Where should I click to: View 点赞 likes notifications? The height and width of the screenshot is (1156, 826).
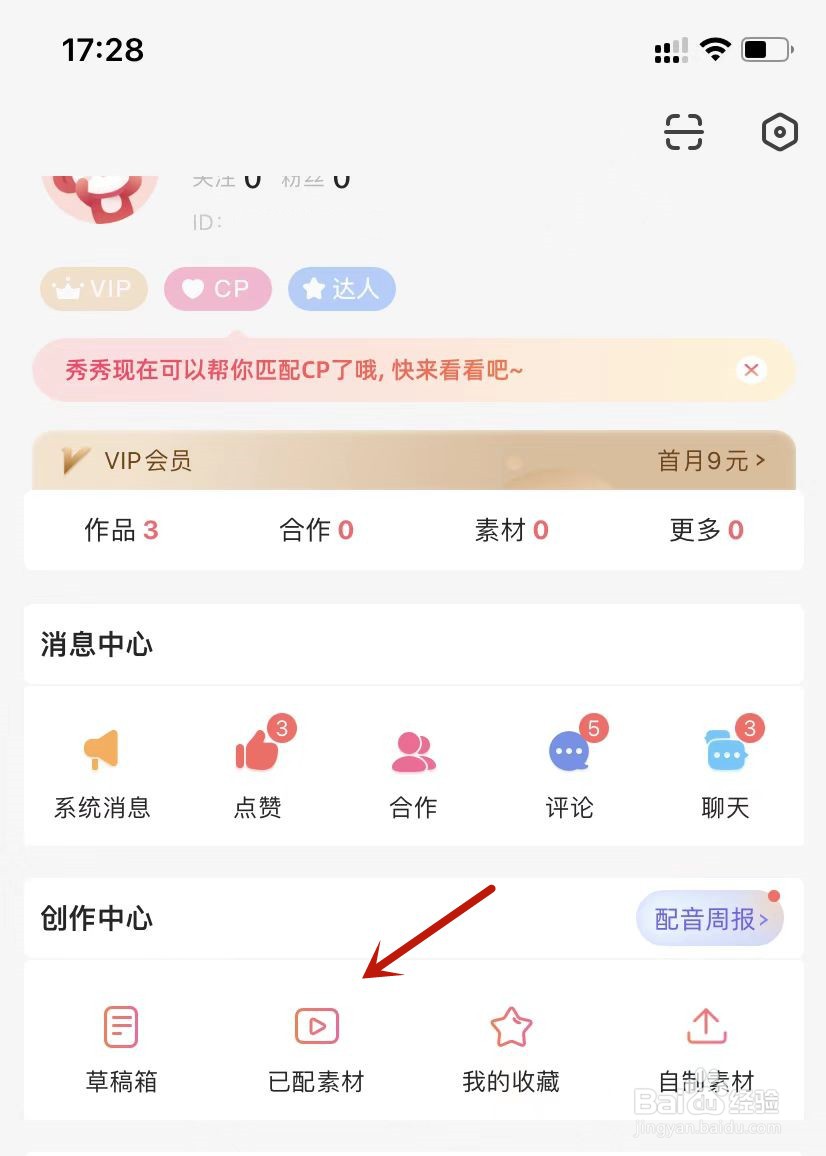pyautogui.click(x=257, y=770)
